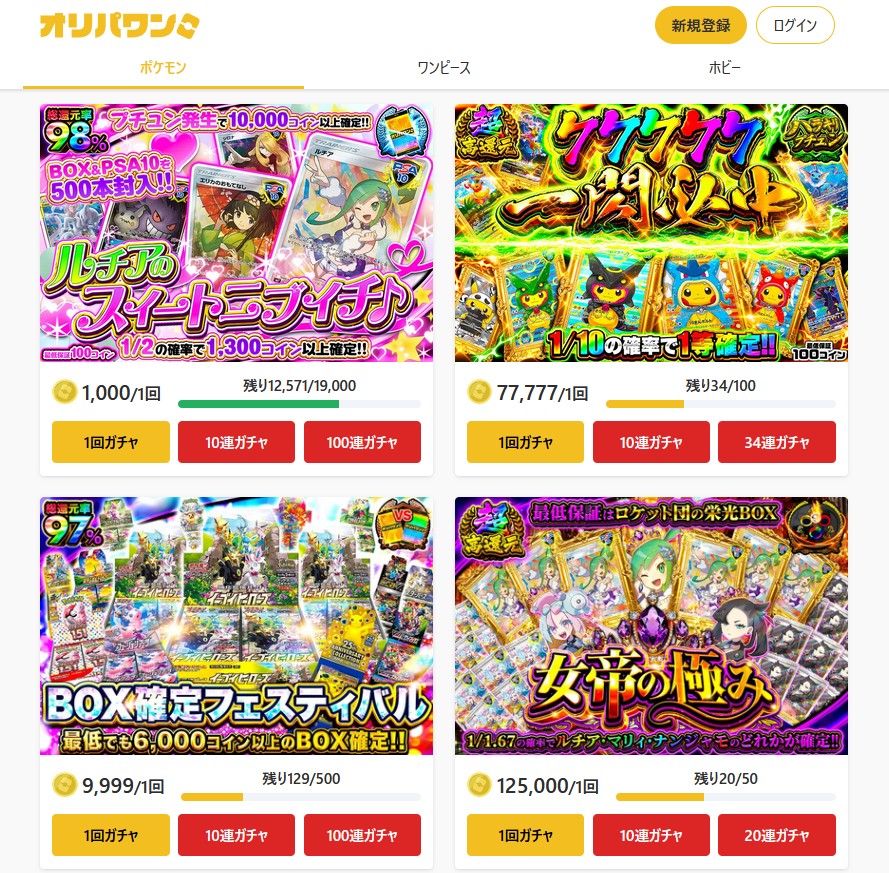The height and width of the screenshot is (873, 889).
Task: Tap 1回ガチャ for the 1,000 coin gacha
Action: (x=111, y=442)
